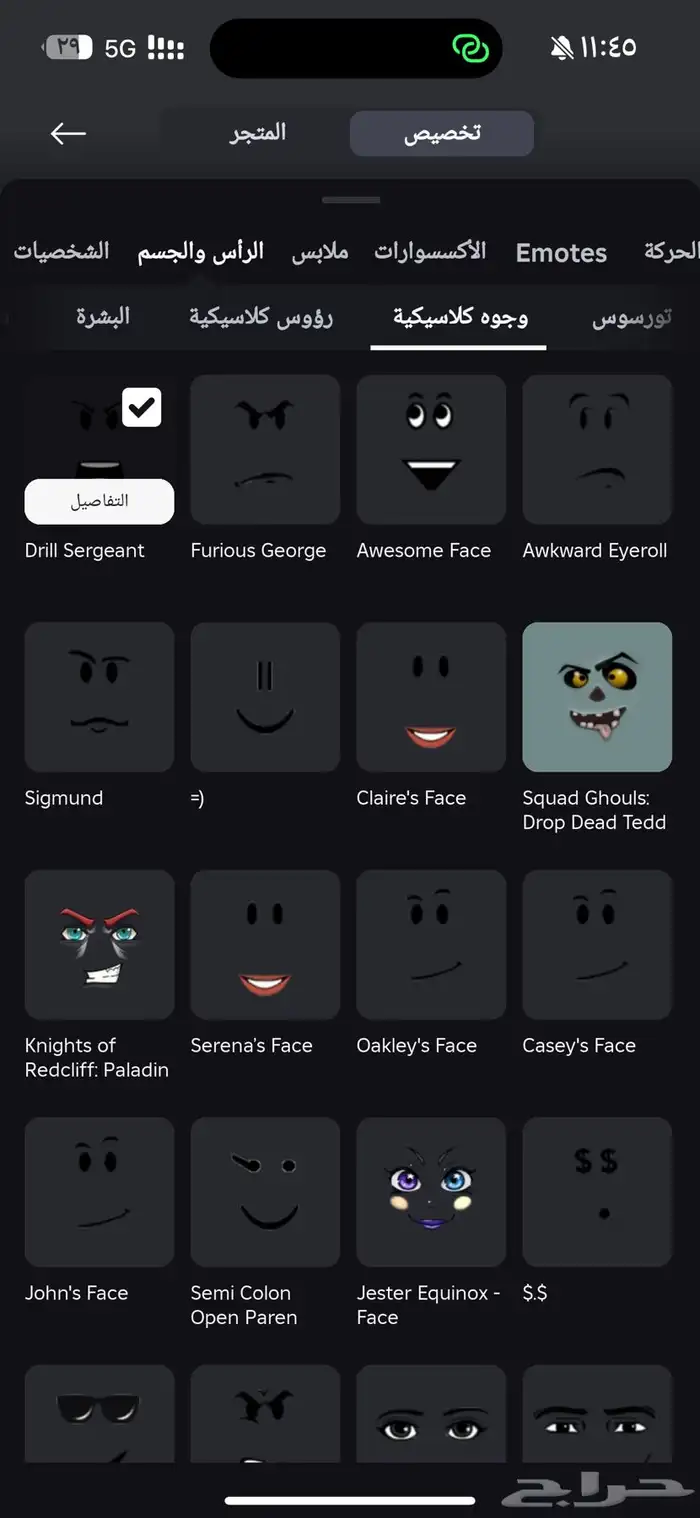Equip the Furious George face
The height and width of the screenshot is (1518, 700).
[x=265, y=449]
